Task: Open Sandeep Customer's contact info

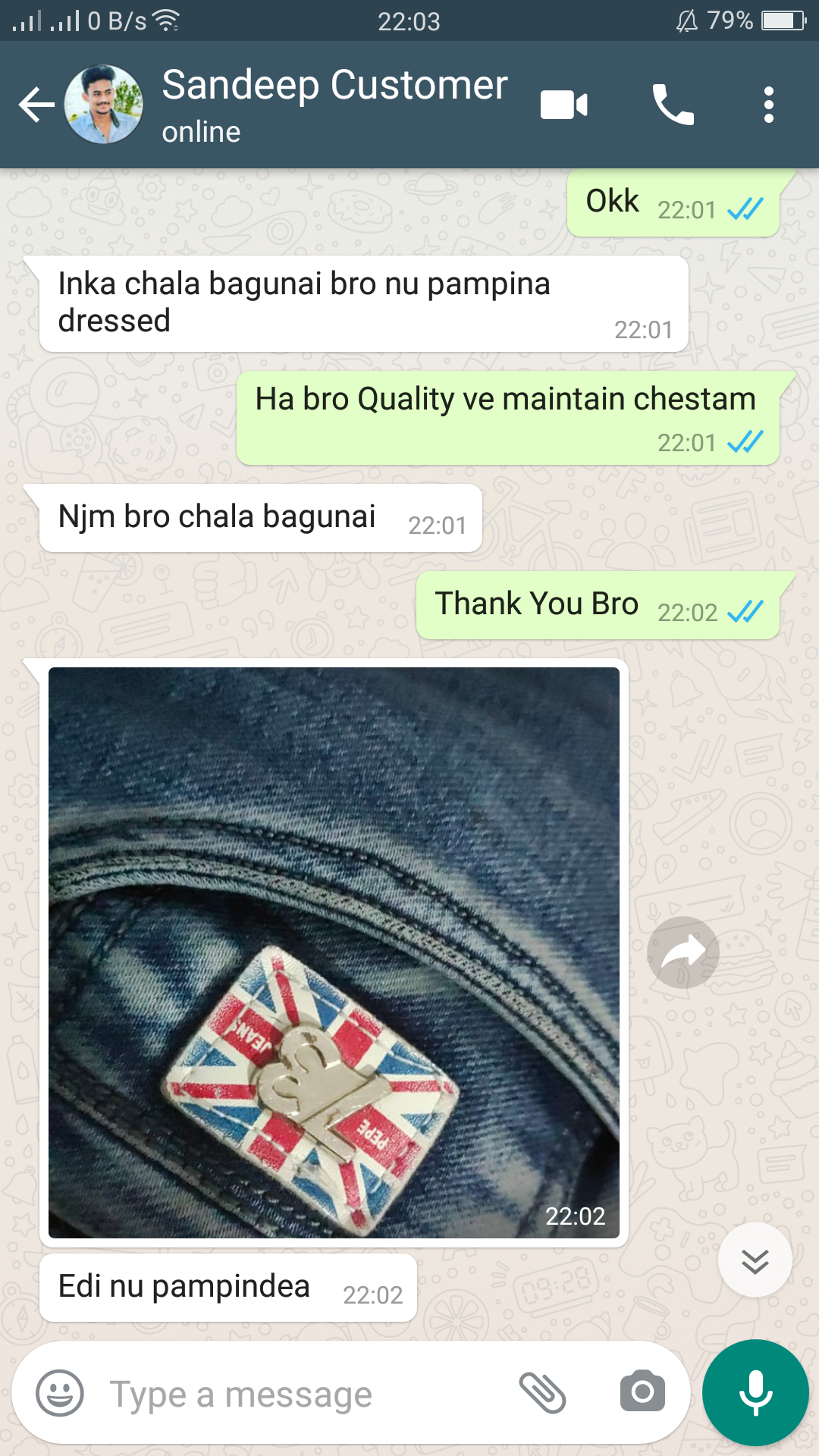Action: (334, 104)
